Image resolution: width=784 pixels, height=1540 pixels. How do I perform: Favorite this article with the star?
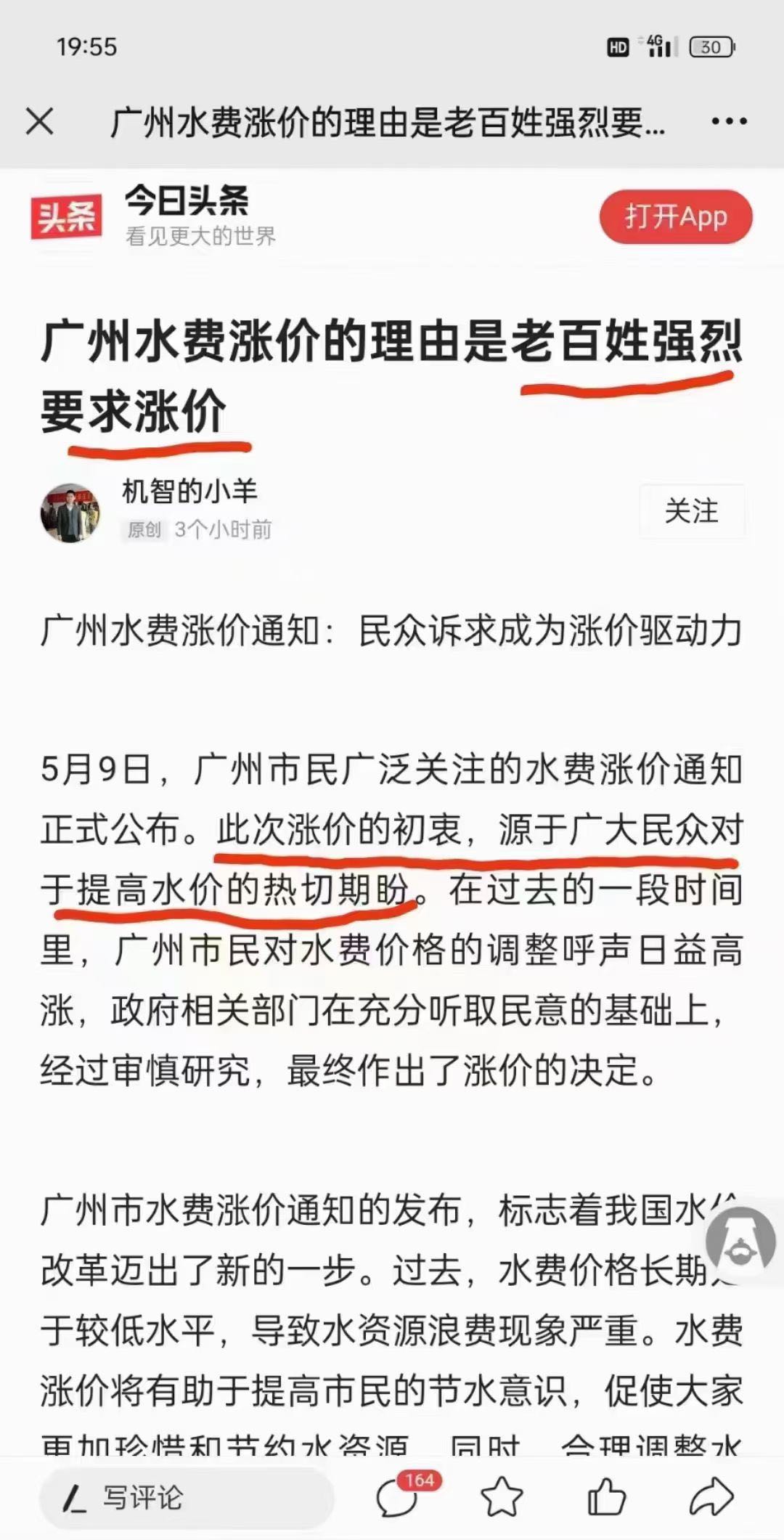(x=502, y=1497)
